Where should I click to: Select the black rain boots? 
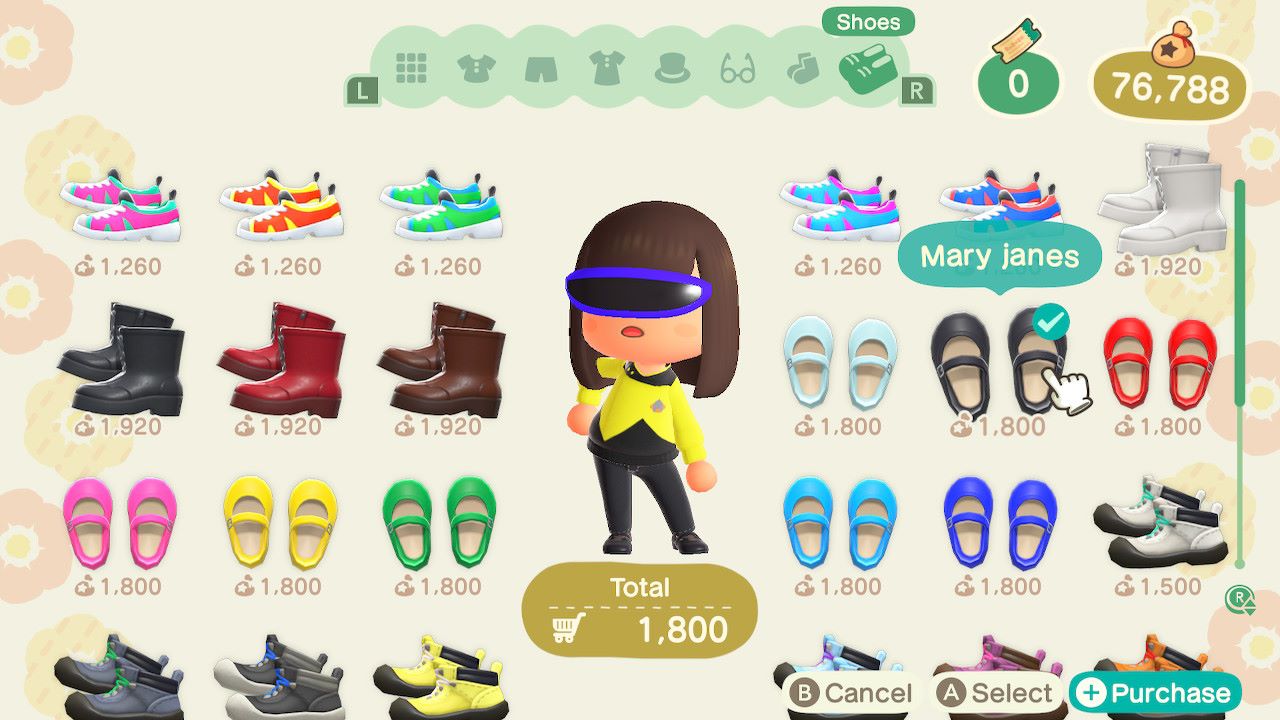[x=122, y=360]
